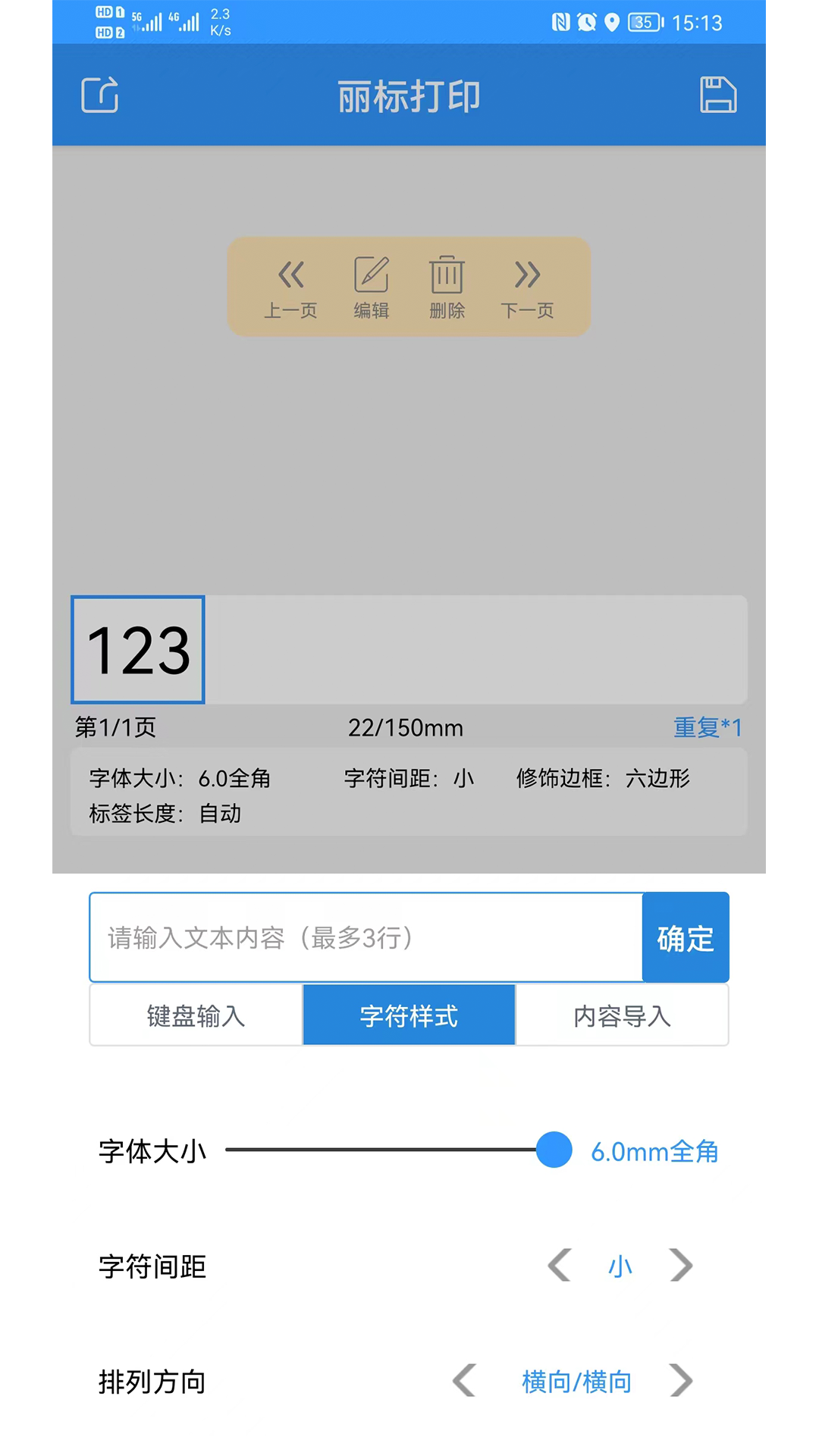Tap the share/export icon in the app bar
The height and width of the screenshot is (1456, 819).
click(100, 95)
